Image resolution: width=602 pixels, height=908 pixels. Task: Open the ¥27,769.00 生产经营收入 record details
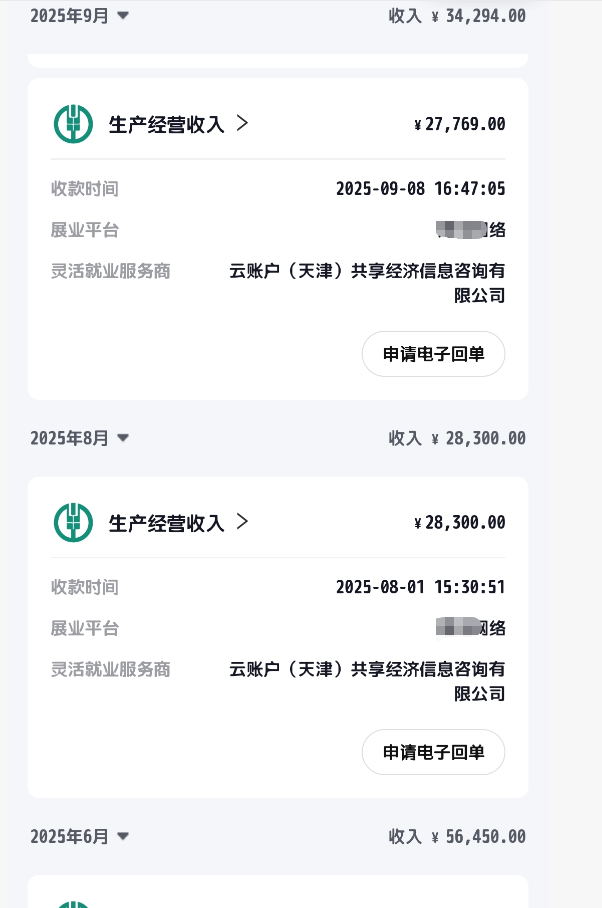pyautogui.click(x=178, y=125)
